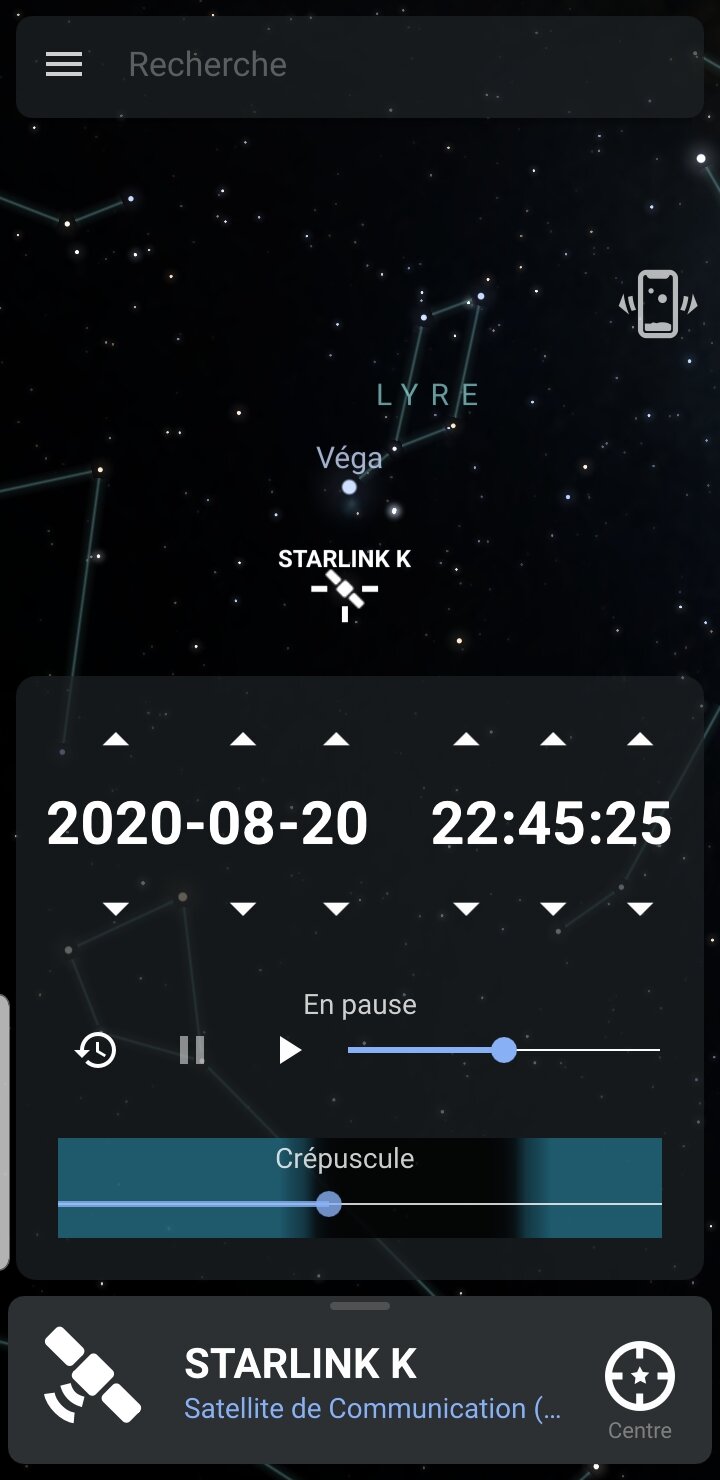
Task: Decrease the month with the down arrow
Action: (x=243, y=908)
